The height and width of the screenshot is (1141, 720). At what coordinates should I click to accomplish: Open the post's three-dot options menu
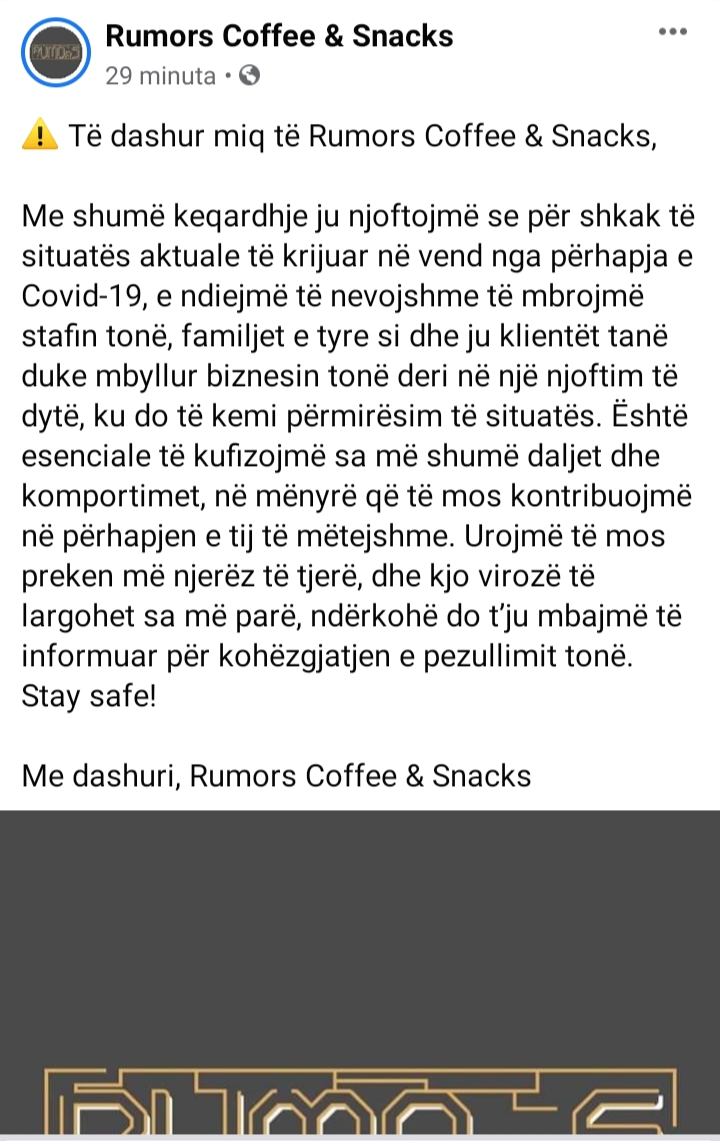pos(672,32)
